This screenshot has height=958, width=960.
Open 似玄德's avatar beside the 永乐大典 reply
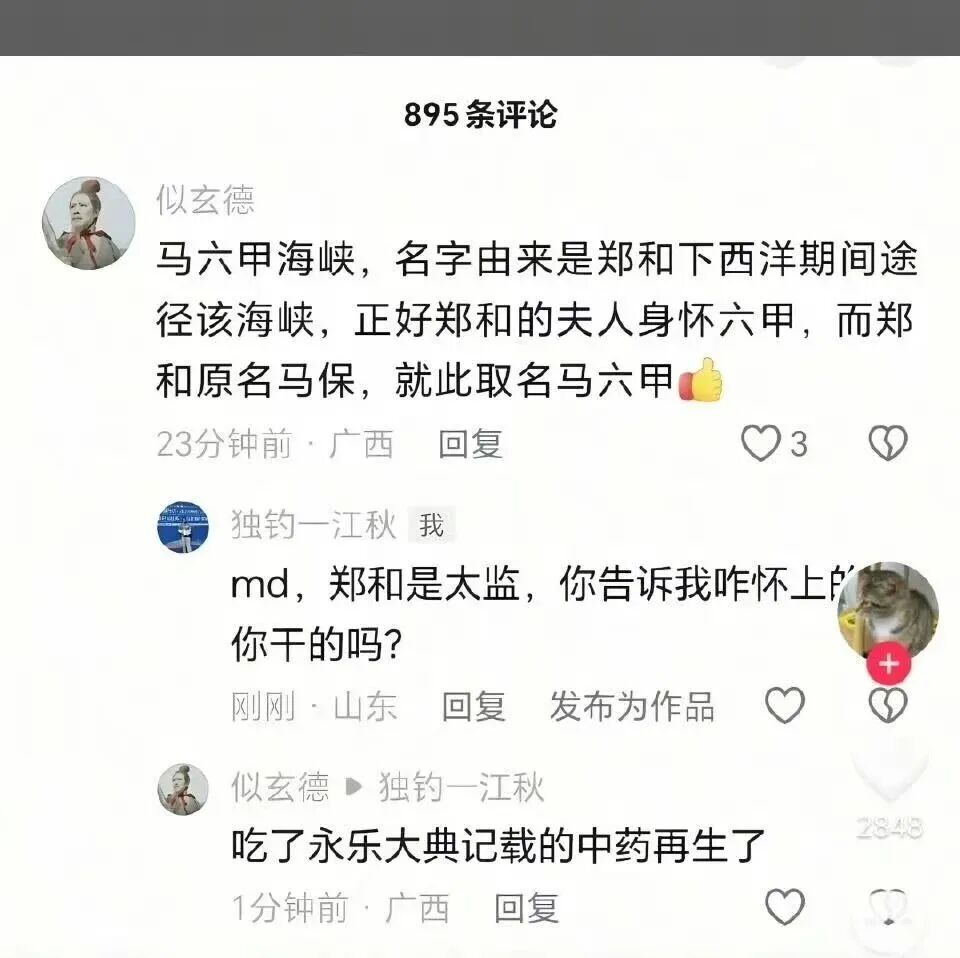point(183,789)
